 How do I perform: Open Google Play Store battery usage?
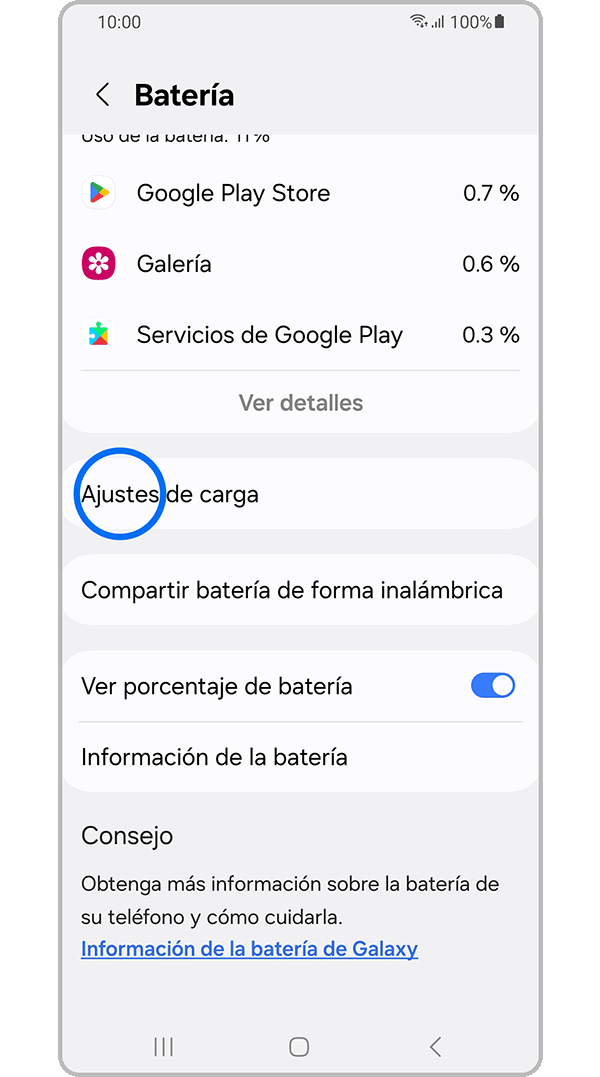click(300, 193)
